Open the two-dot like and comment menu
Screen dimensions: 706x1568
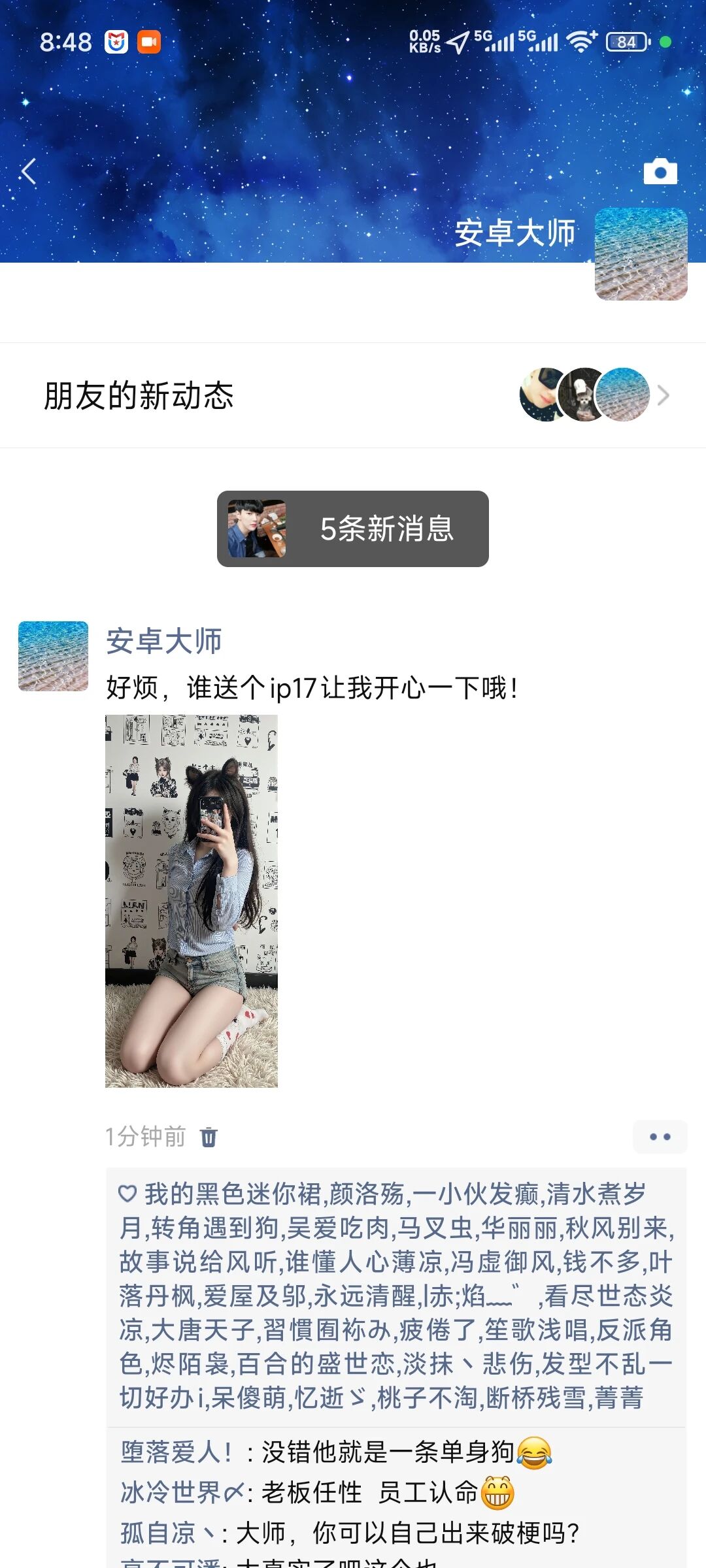click(660, 1137)
